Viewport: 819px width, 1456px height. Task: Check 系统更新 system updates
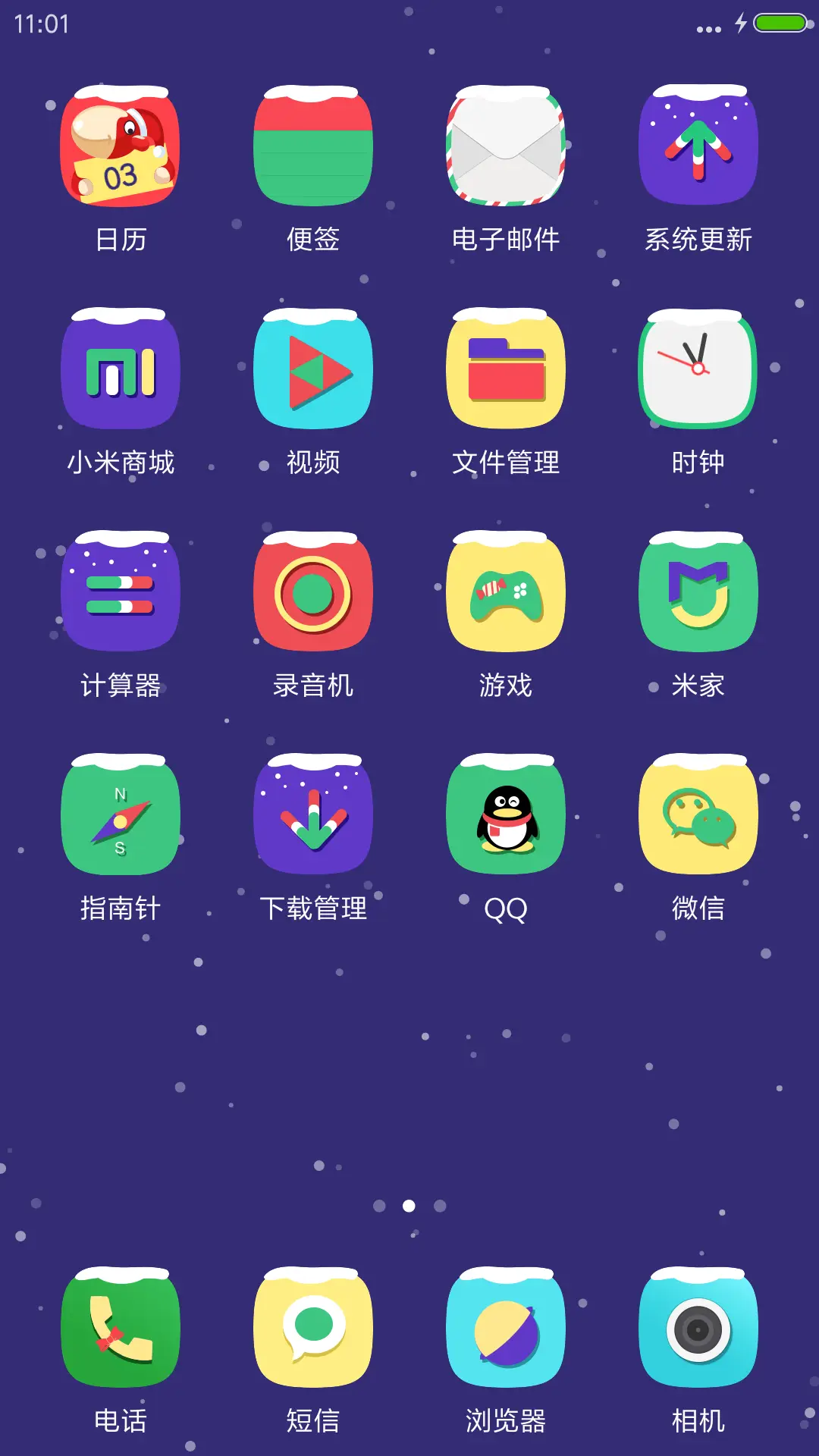pos(696,148)
